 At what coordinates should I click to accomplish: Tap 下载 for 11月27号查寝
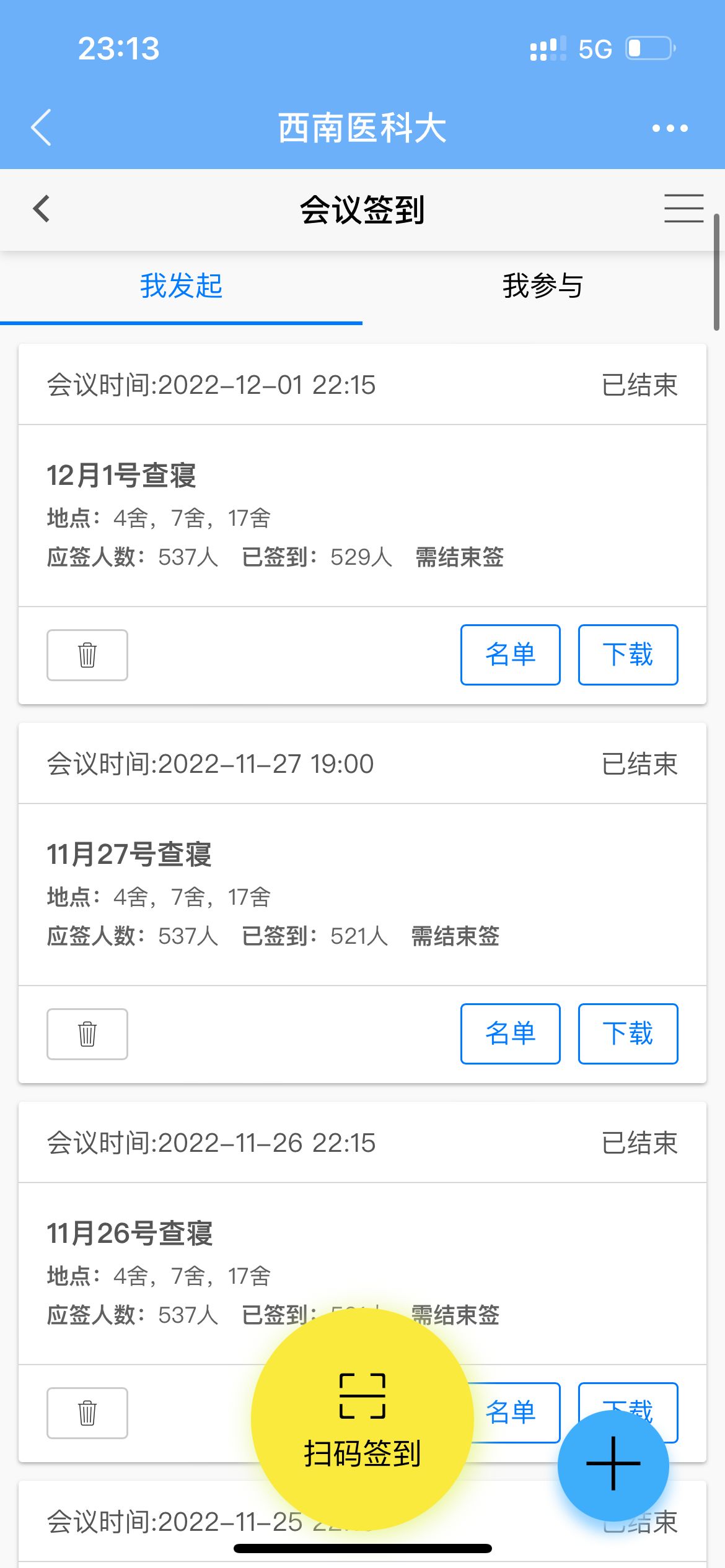coord(628,1034)
